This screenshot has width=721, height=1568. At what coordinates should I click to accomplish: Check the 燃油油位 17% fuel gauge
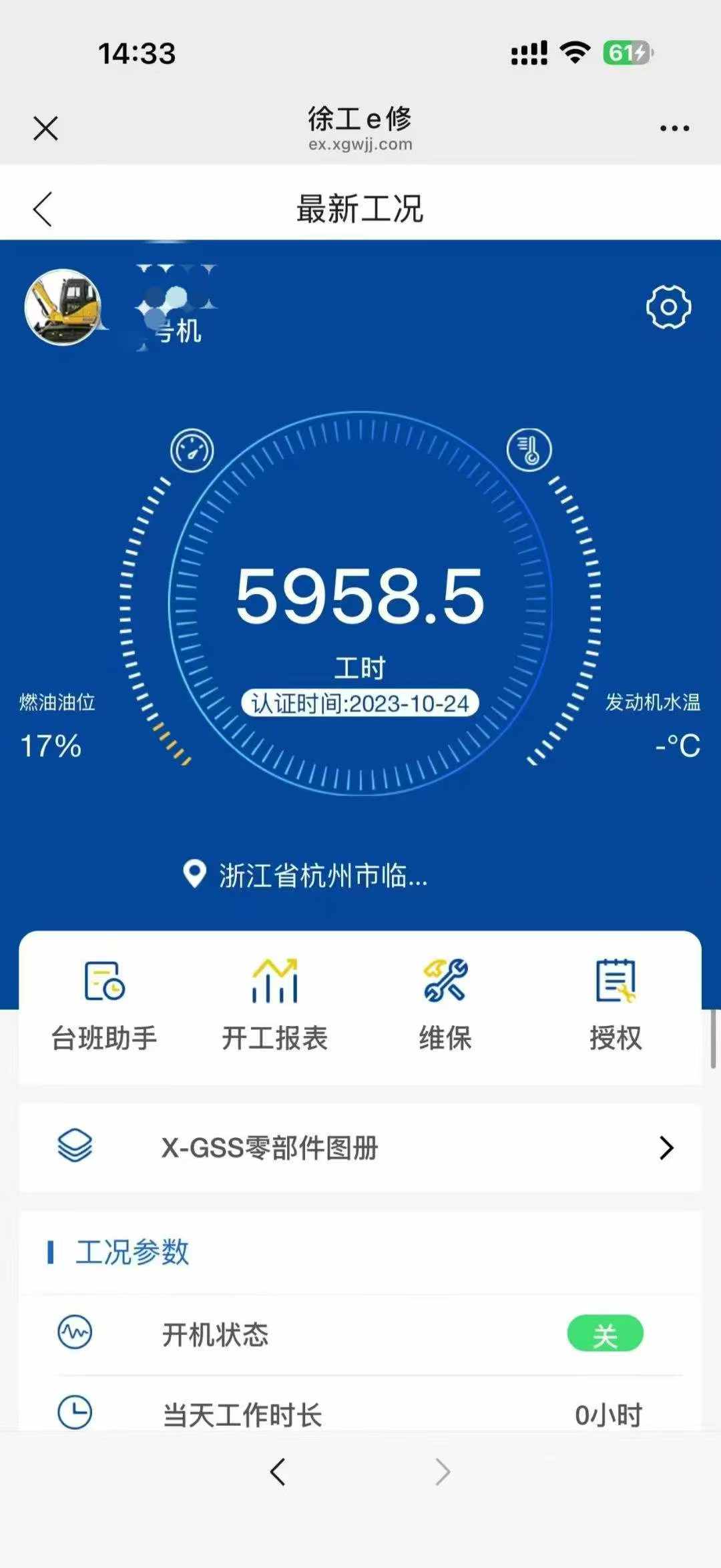56,723
